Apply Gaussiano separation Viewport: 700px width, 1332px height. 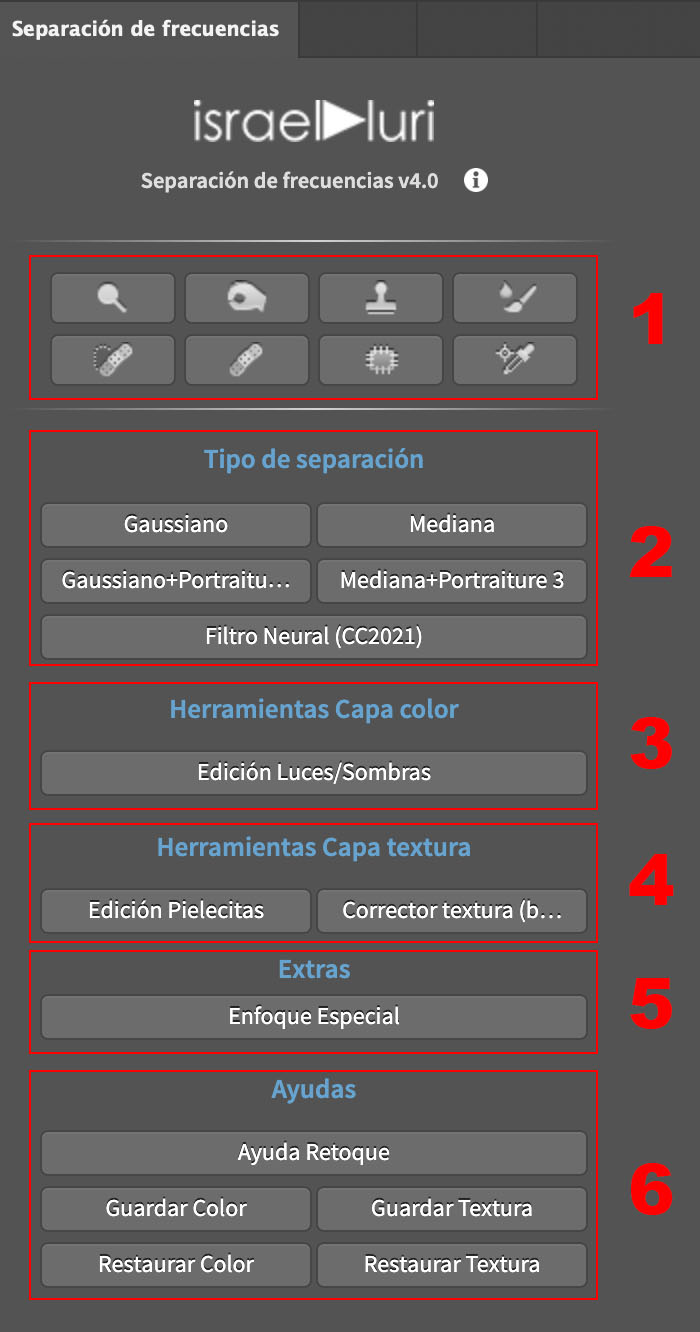tap(176, 525)
